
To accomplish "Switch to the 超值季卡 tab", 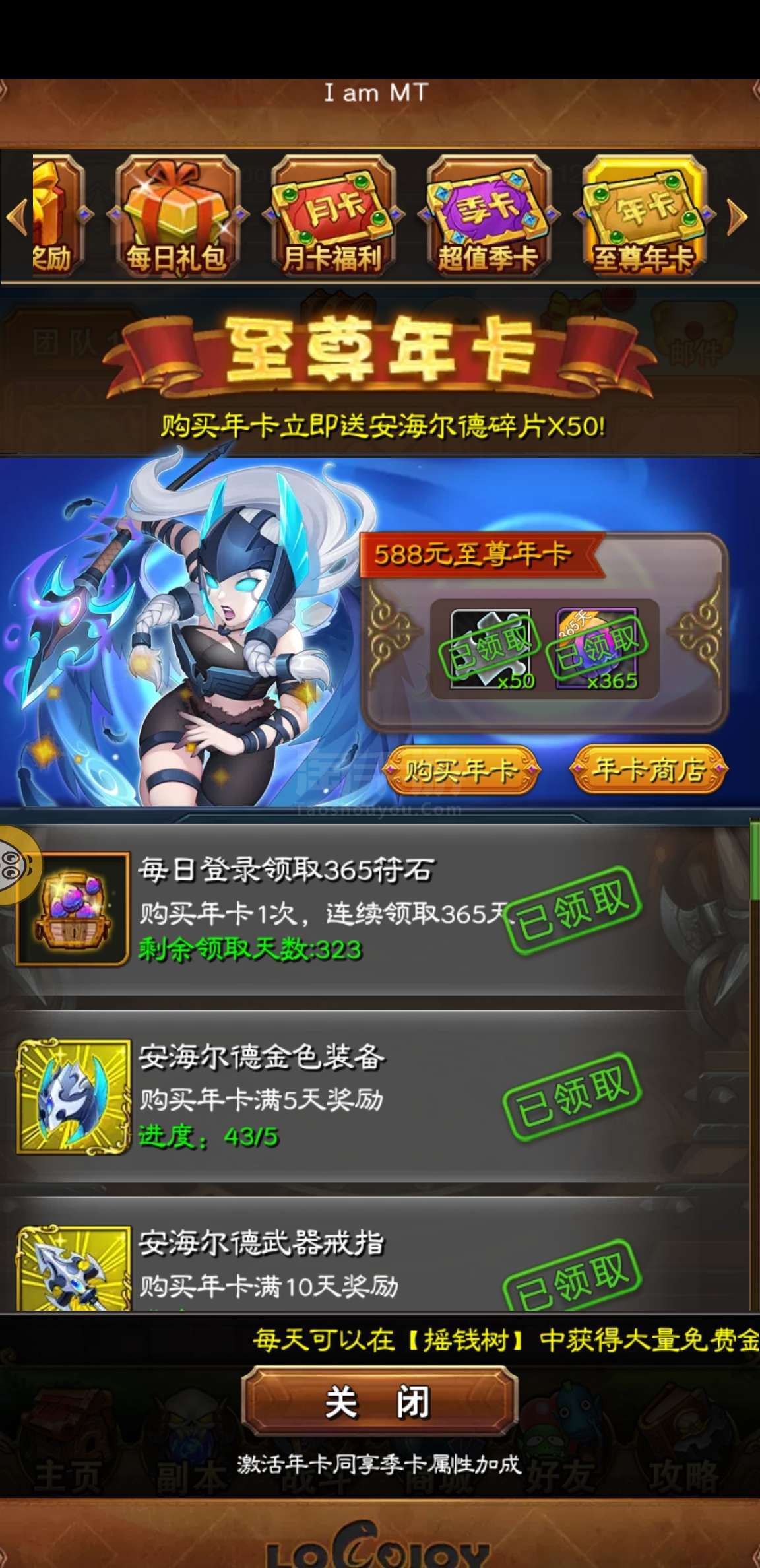I will pyautogui.click(x=488, y=216).
